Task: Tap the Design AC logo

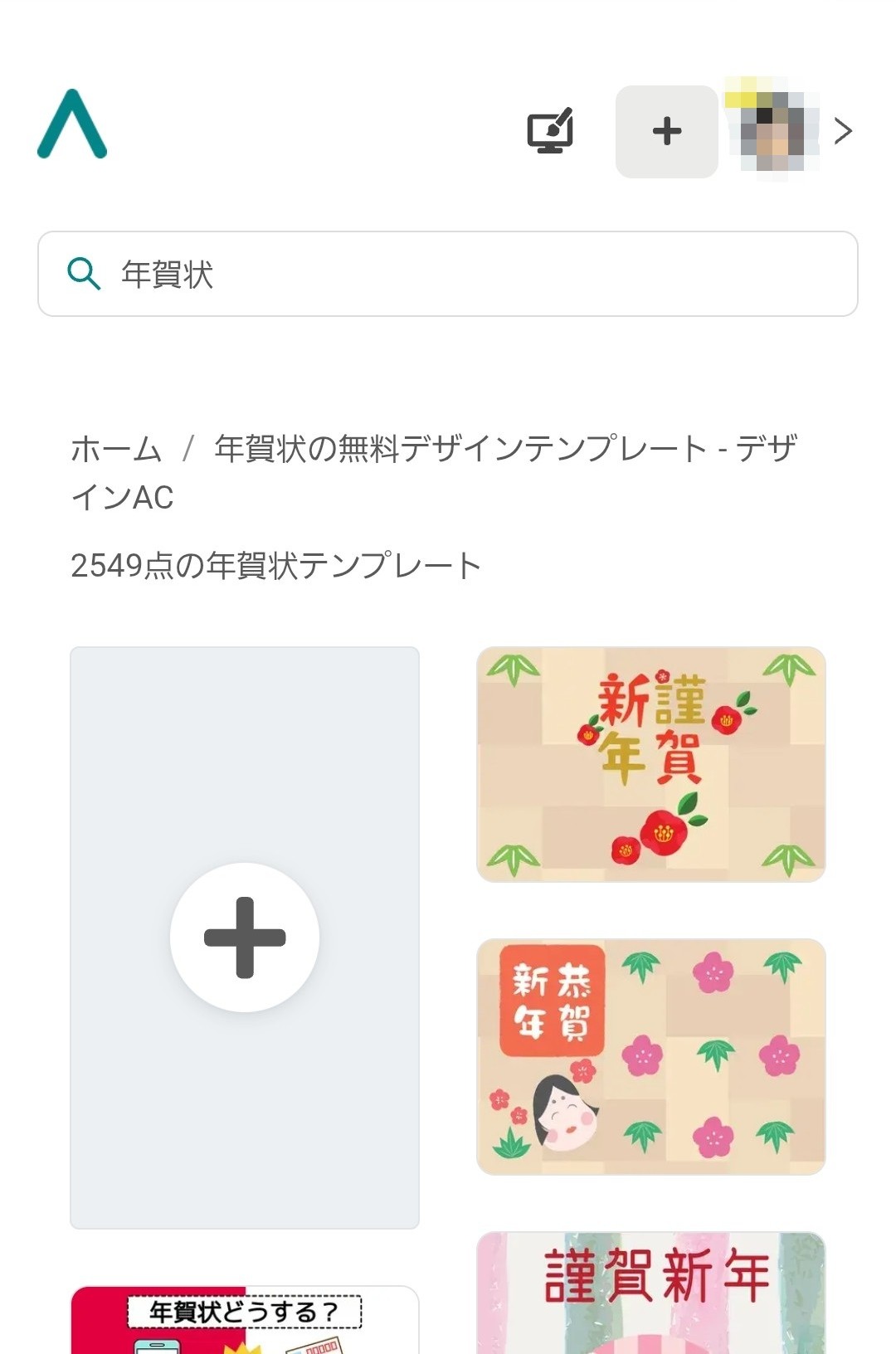Action: [x=72, y=125]
